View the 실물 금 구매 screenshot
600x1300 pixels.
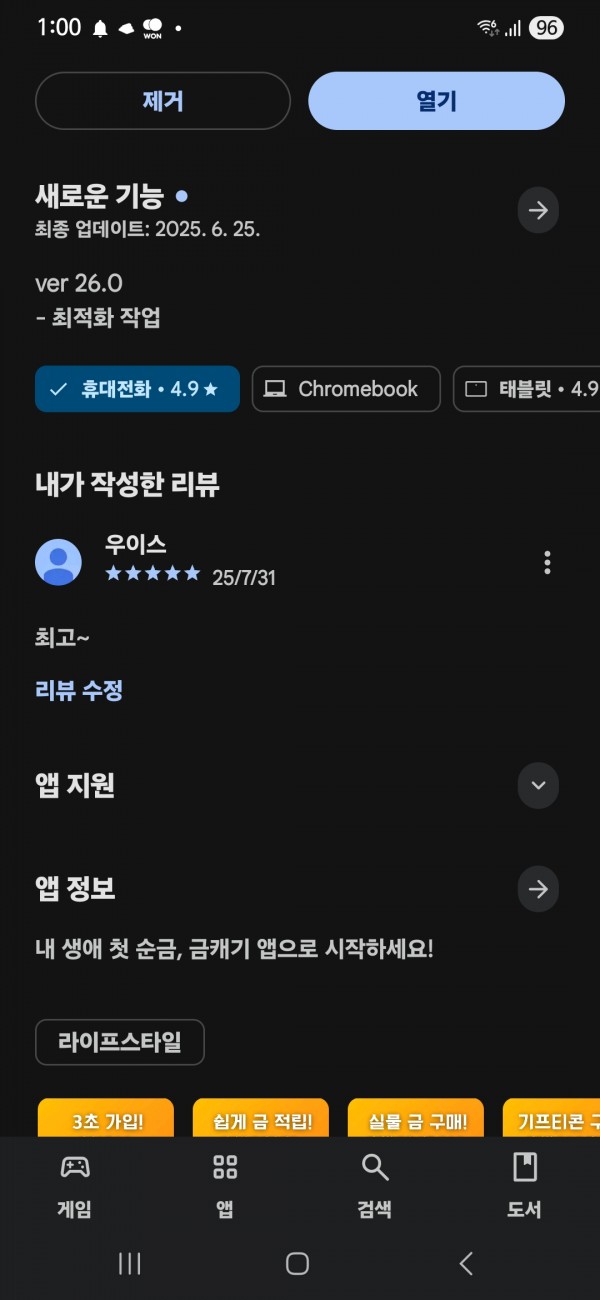click(x=416, y=1118)
